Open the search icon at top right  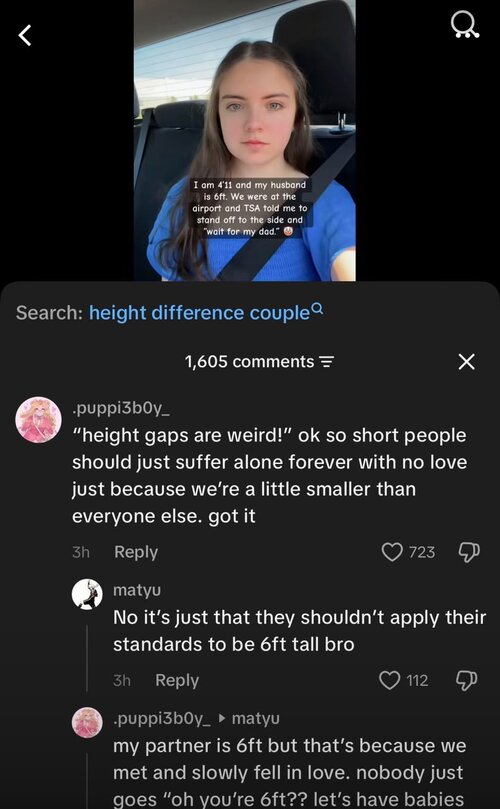click(464, 25)
